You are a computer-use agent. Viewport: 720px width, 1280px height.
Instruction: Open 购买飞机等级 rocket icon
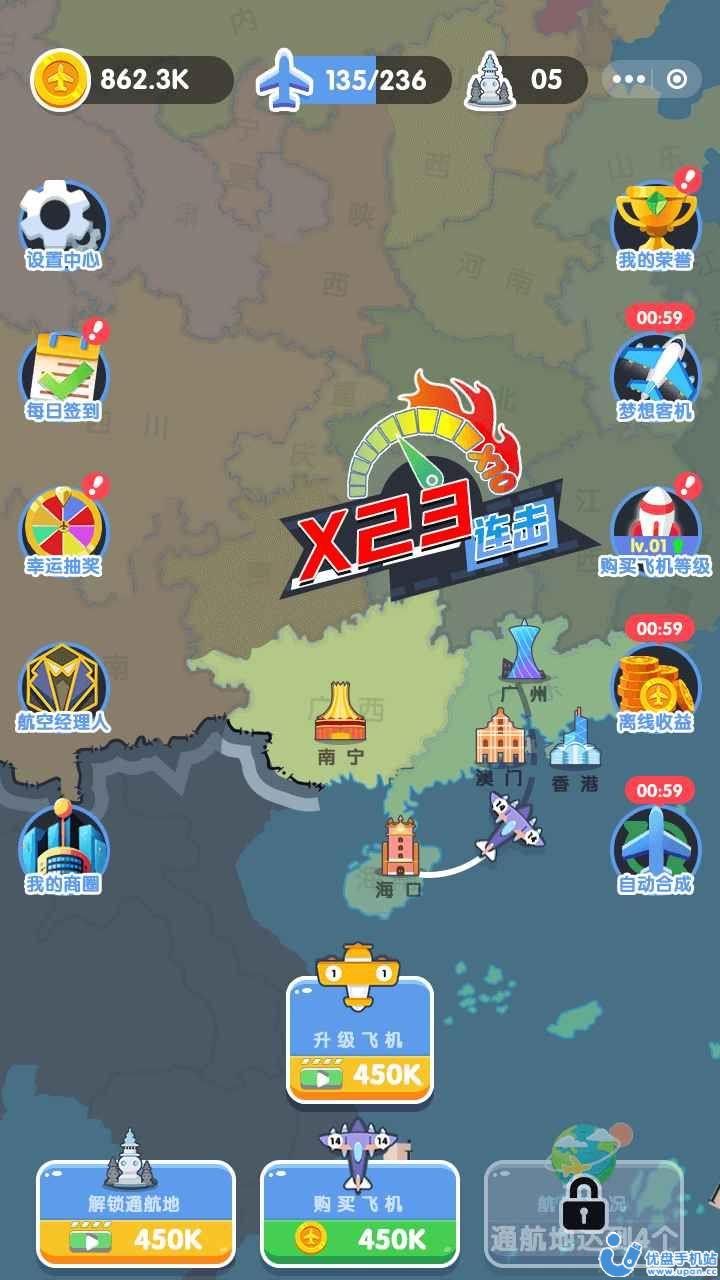(x=655, y=528)
